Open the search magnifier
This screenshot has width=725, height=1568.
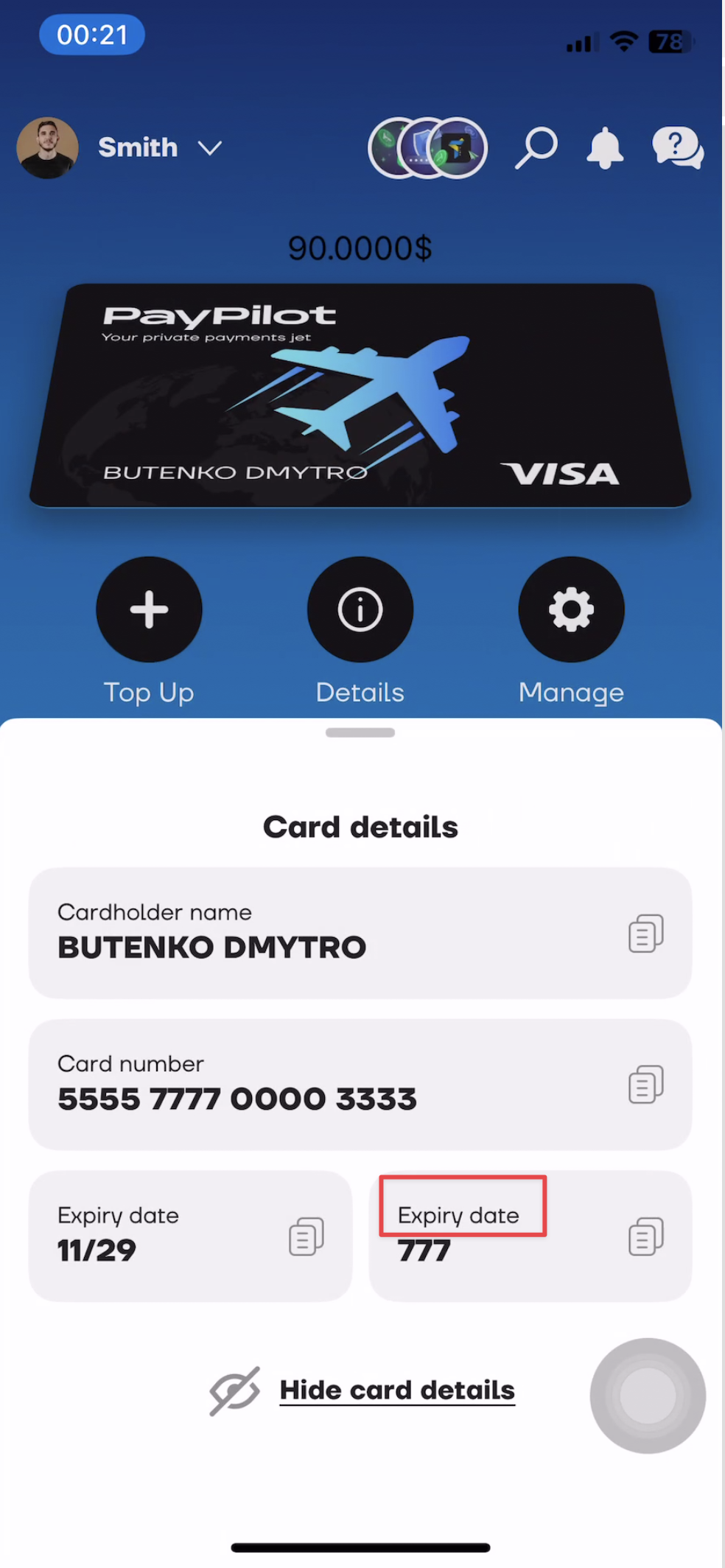pyautogui.click(x=536, y=148)
